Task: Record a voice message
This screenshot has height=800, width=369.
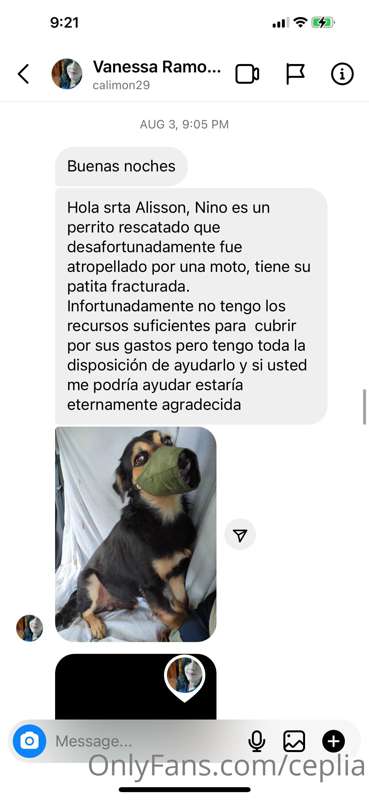Action: click(257, 741)
